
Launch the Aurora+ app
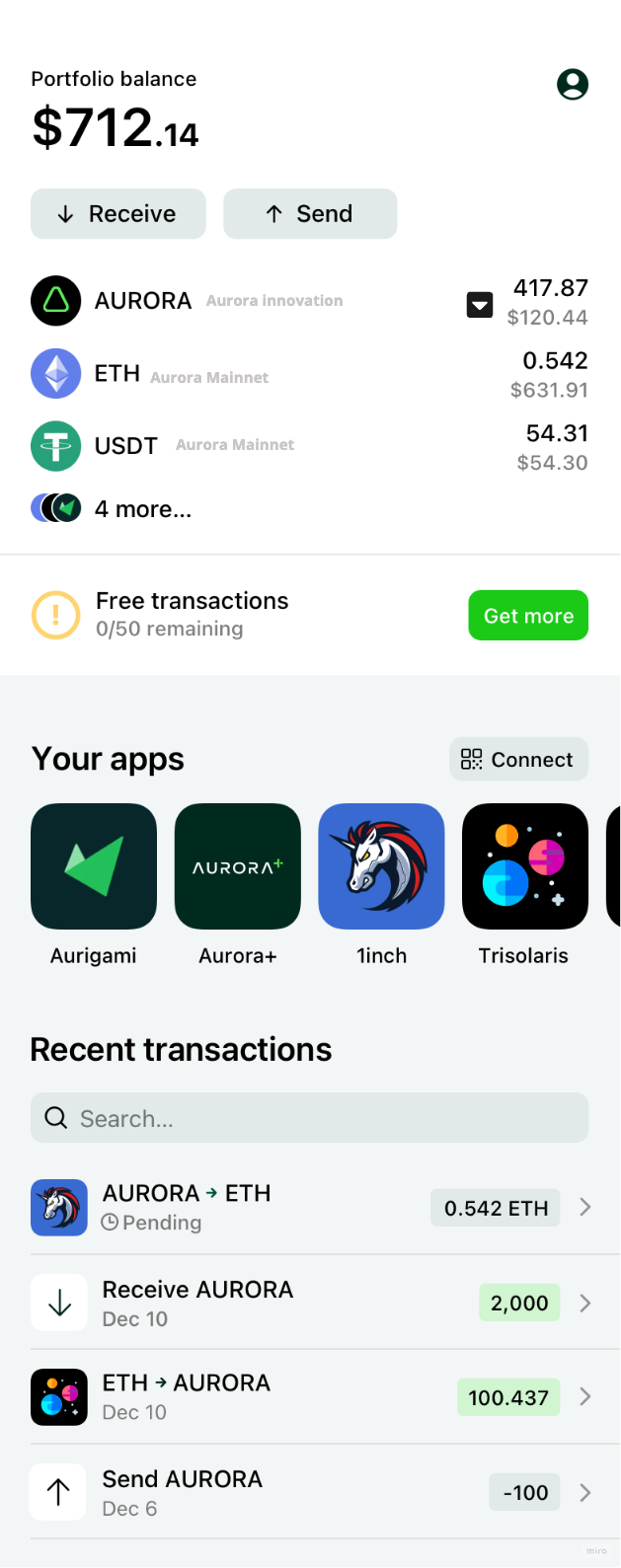238,866
